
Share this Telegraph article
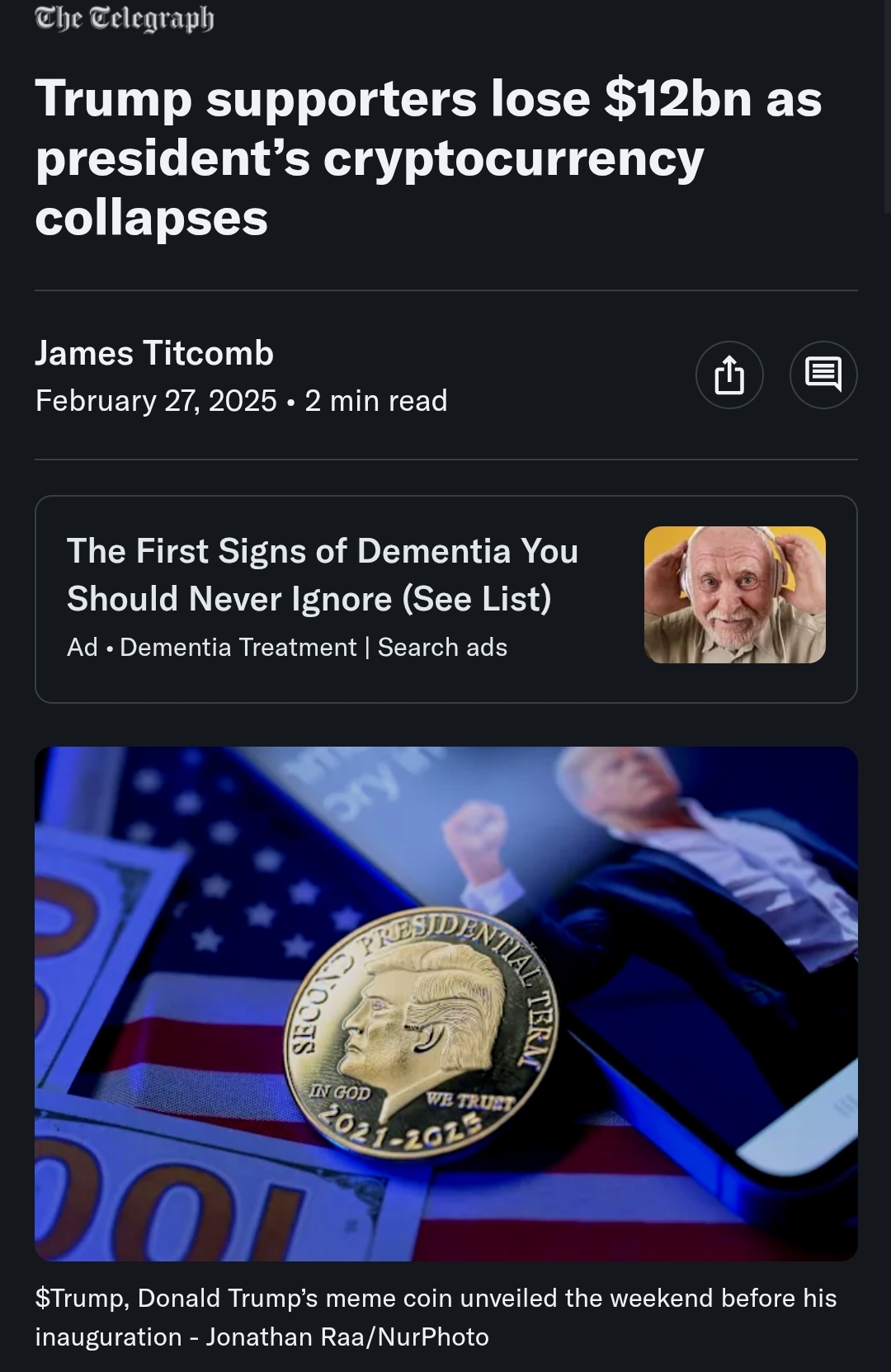click(729, 375)
